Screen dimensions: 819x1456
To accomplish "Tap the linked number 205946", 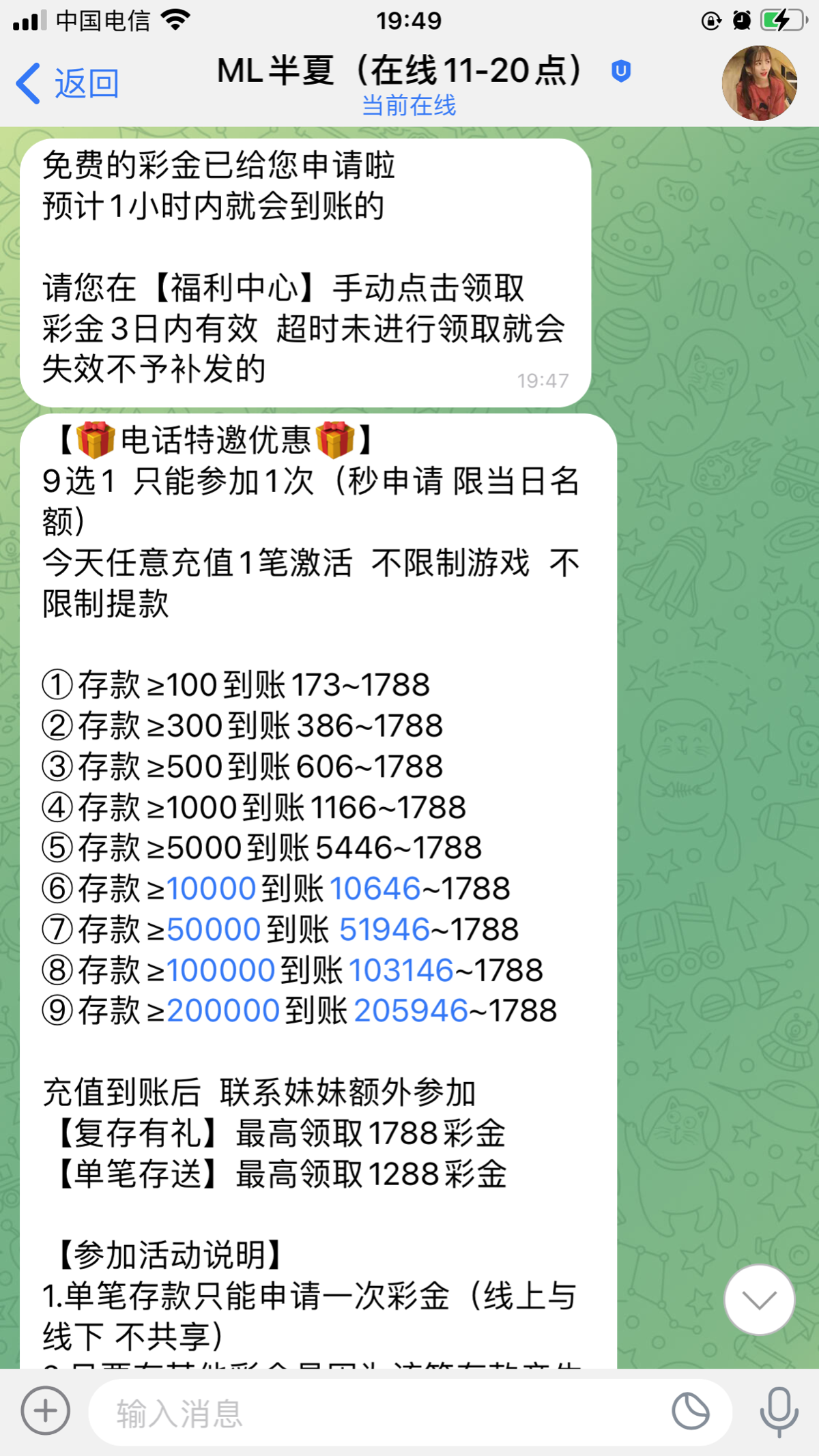I will [411, 1010].
